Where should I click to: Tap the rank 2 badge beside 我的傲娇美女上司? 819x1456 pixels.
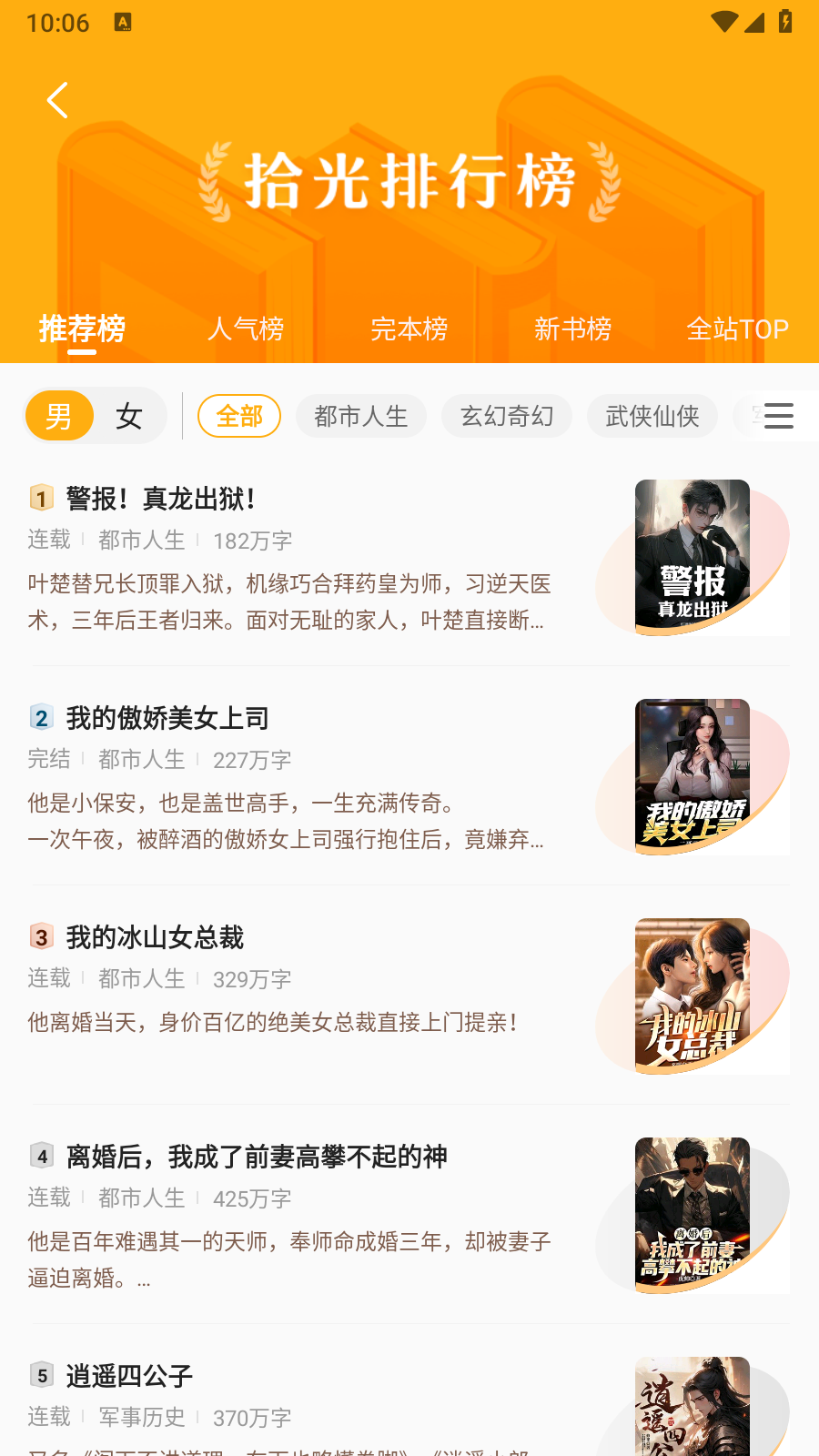[40, 718]
